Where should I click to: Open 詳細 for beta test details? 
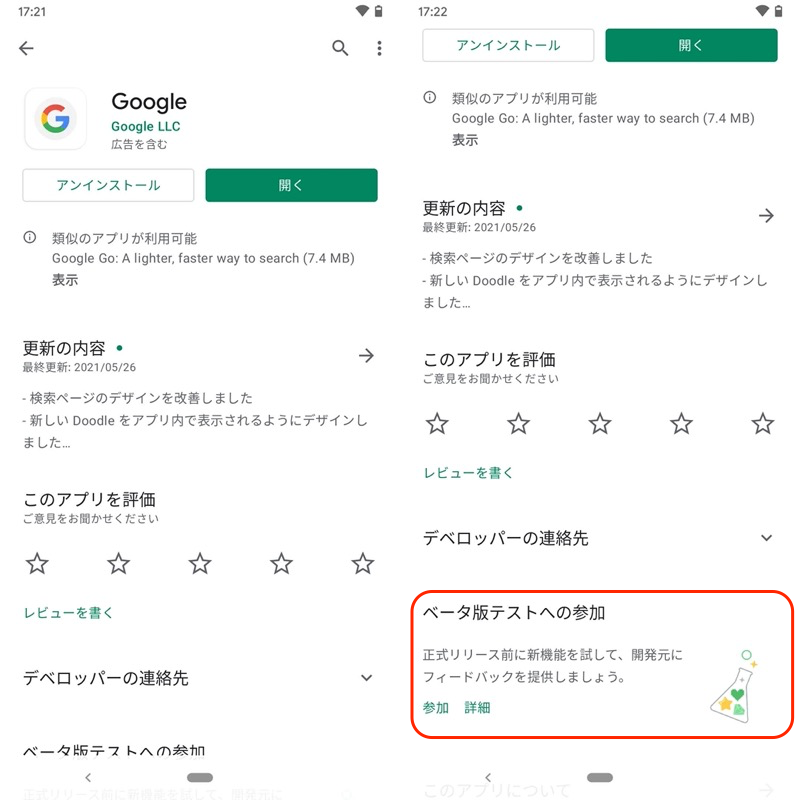pos(477,708)
